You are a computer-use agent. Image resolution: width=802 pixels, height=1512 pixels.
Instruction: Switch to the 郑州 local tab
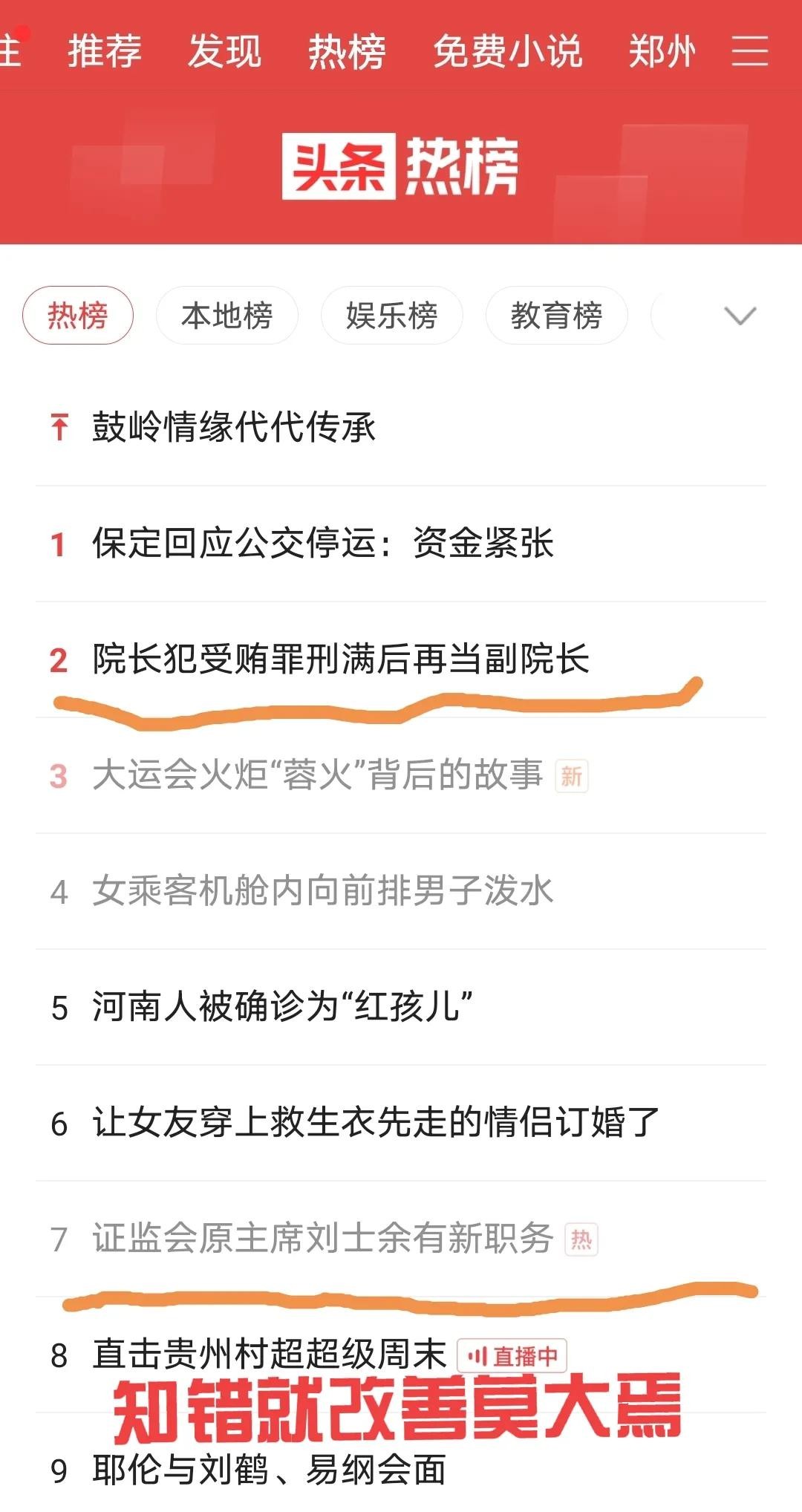(662, 52)
